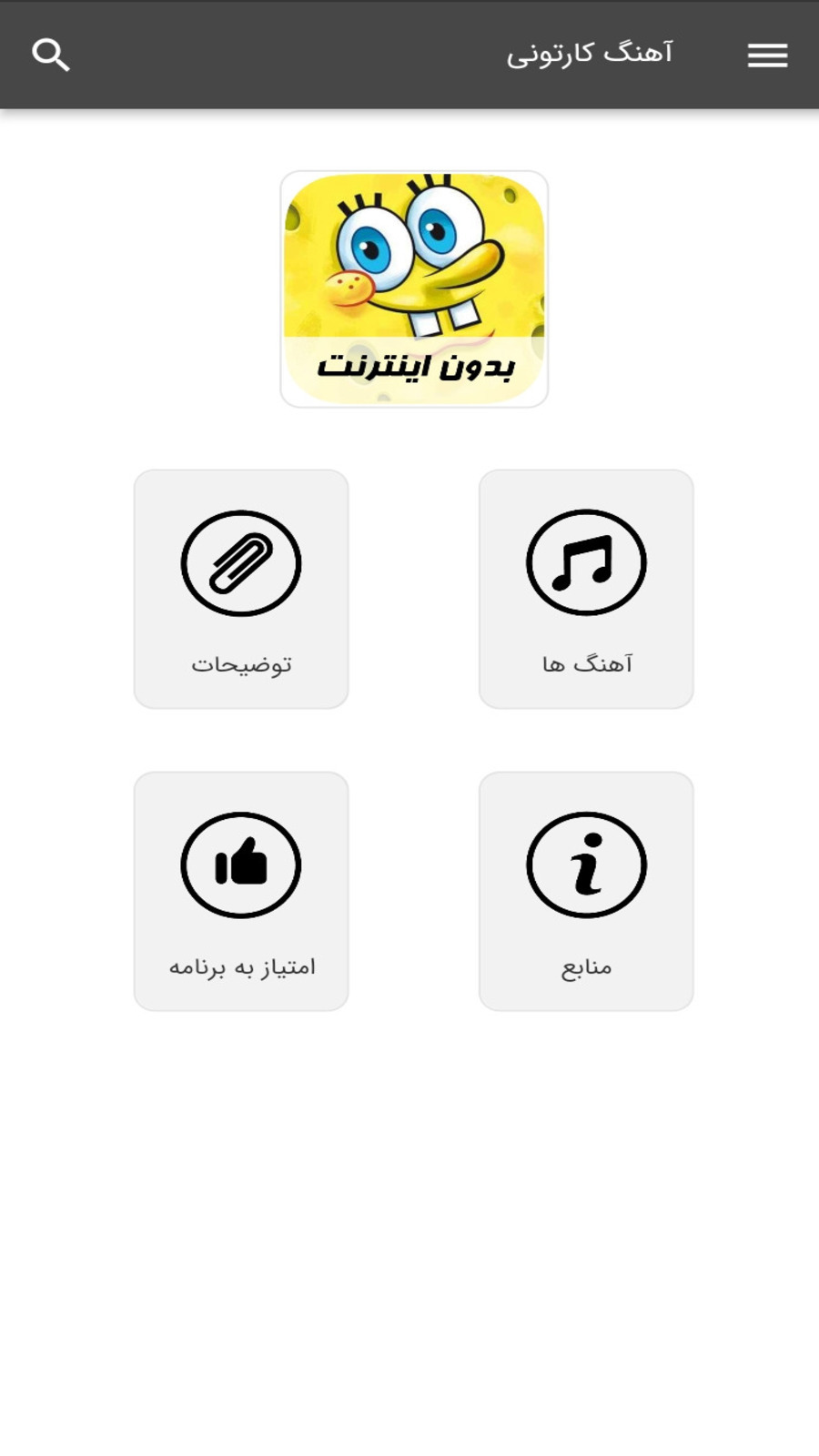Click the songs card in the top-right grid
This screenshot has height=1456, width=819.
pyautogui.click(x=587, y=588)
